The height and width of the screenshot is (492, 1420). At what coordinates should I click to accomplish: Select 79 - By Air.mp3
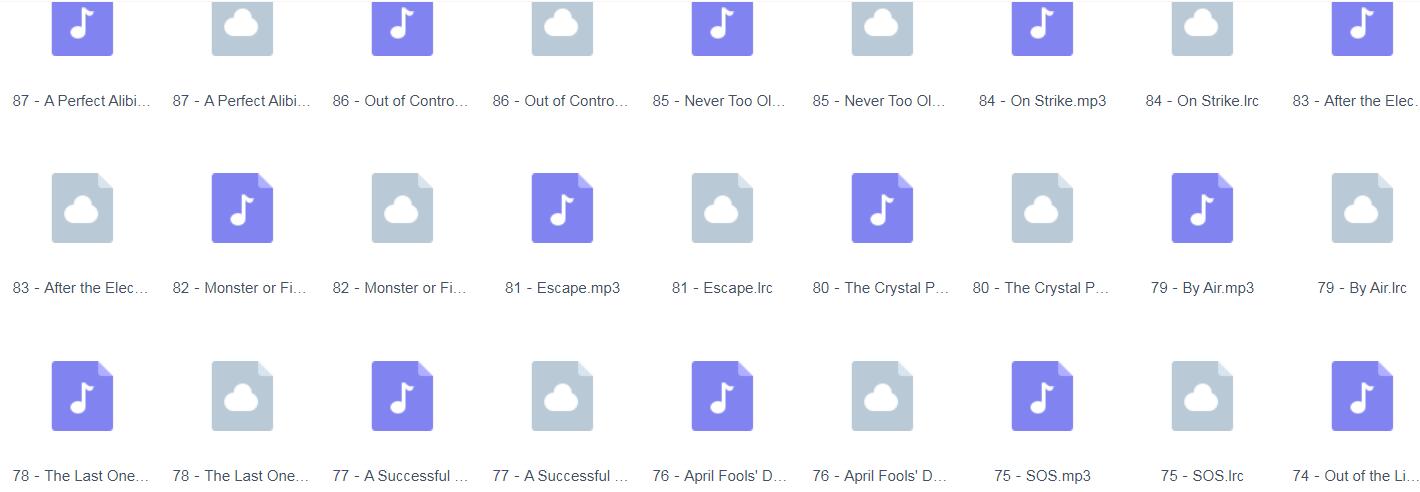pyautogui.click(x=1202, y=208)
